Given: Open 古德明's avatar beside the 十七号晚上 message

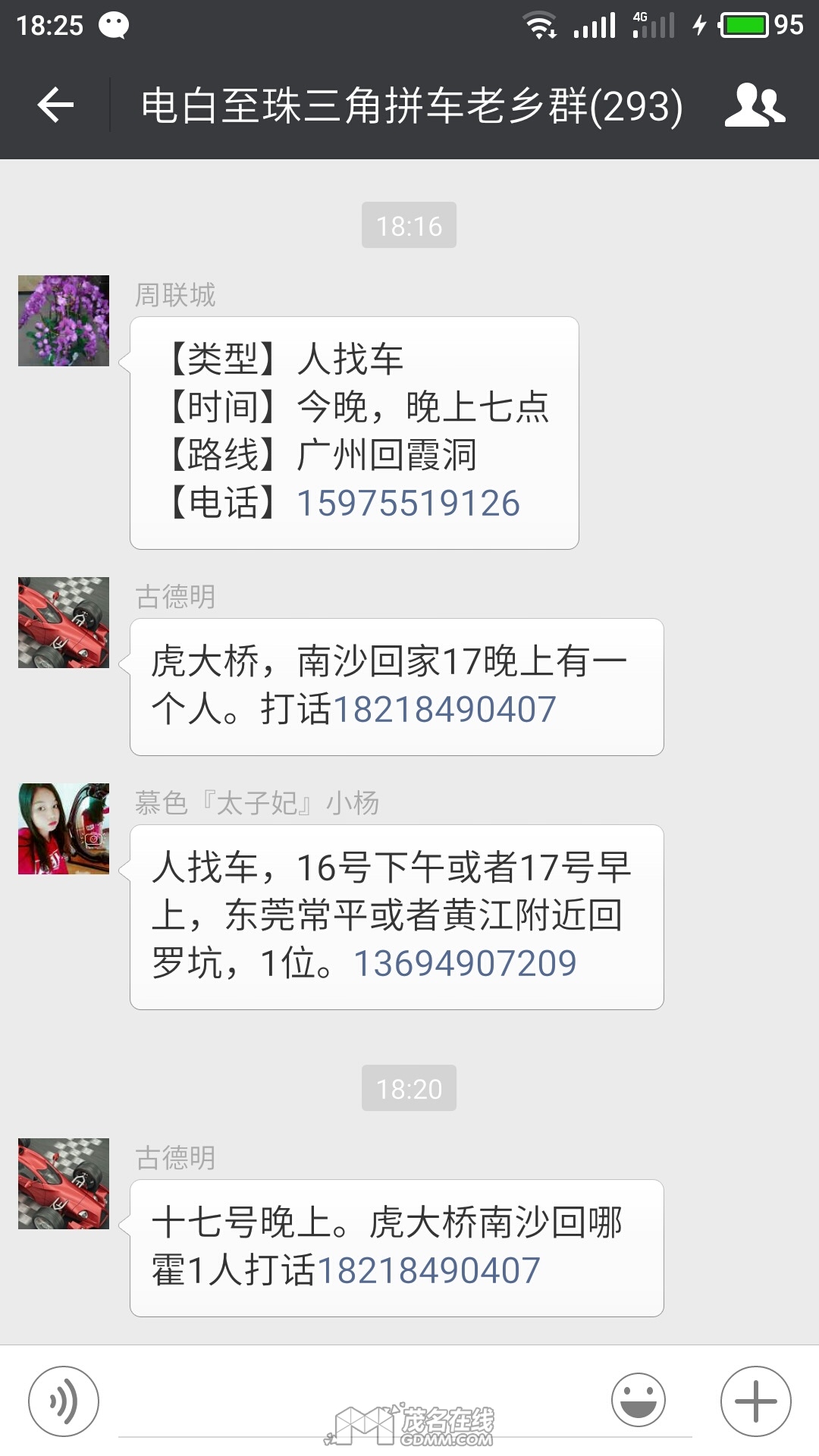Looking at the screenshot, I should [64, 1184].
